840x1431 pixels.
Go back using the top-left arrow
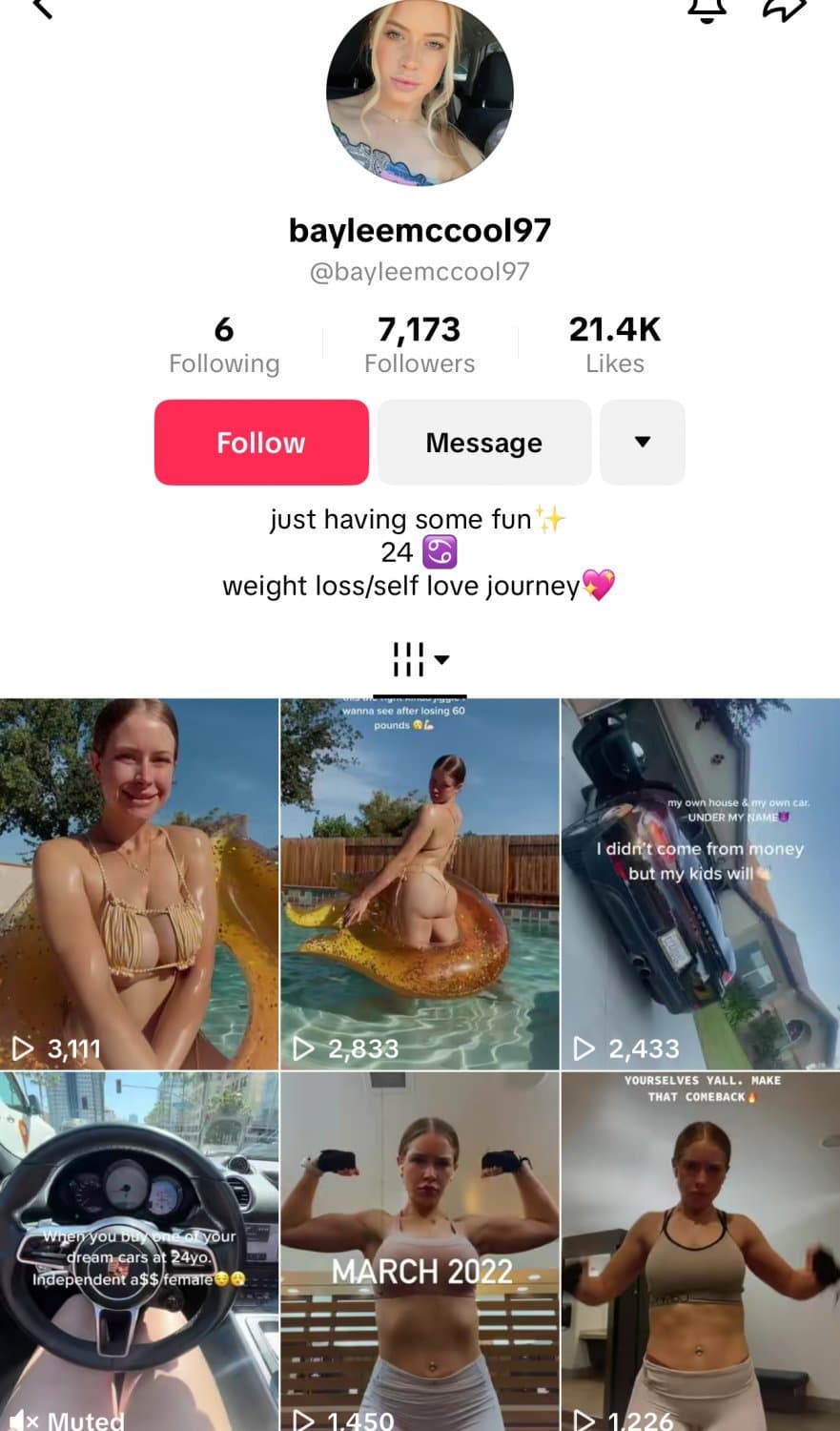pos(43,8)
